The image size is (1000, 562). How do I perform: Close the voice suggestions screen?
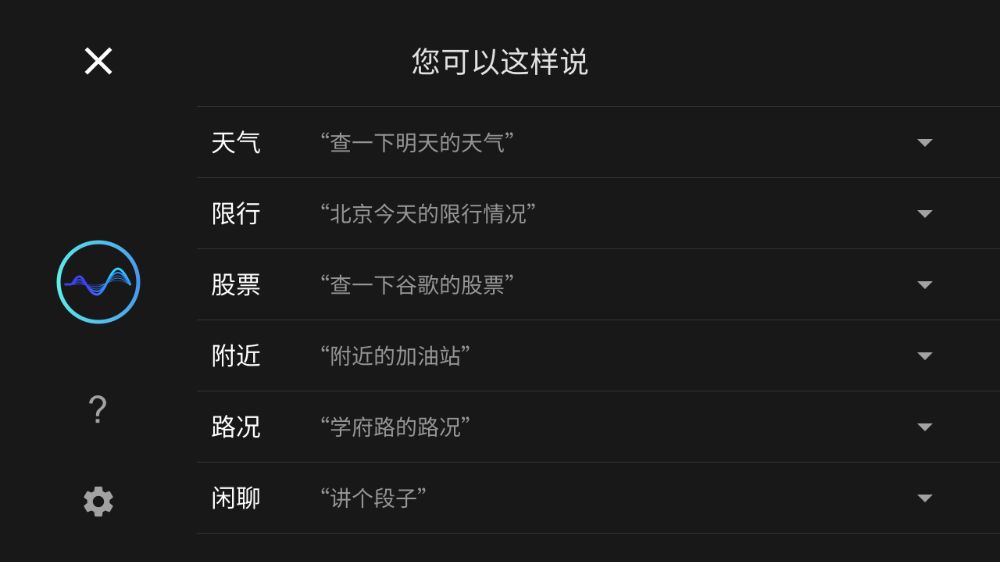[98, 61]
